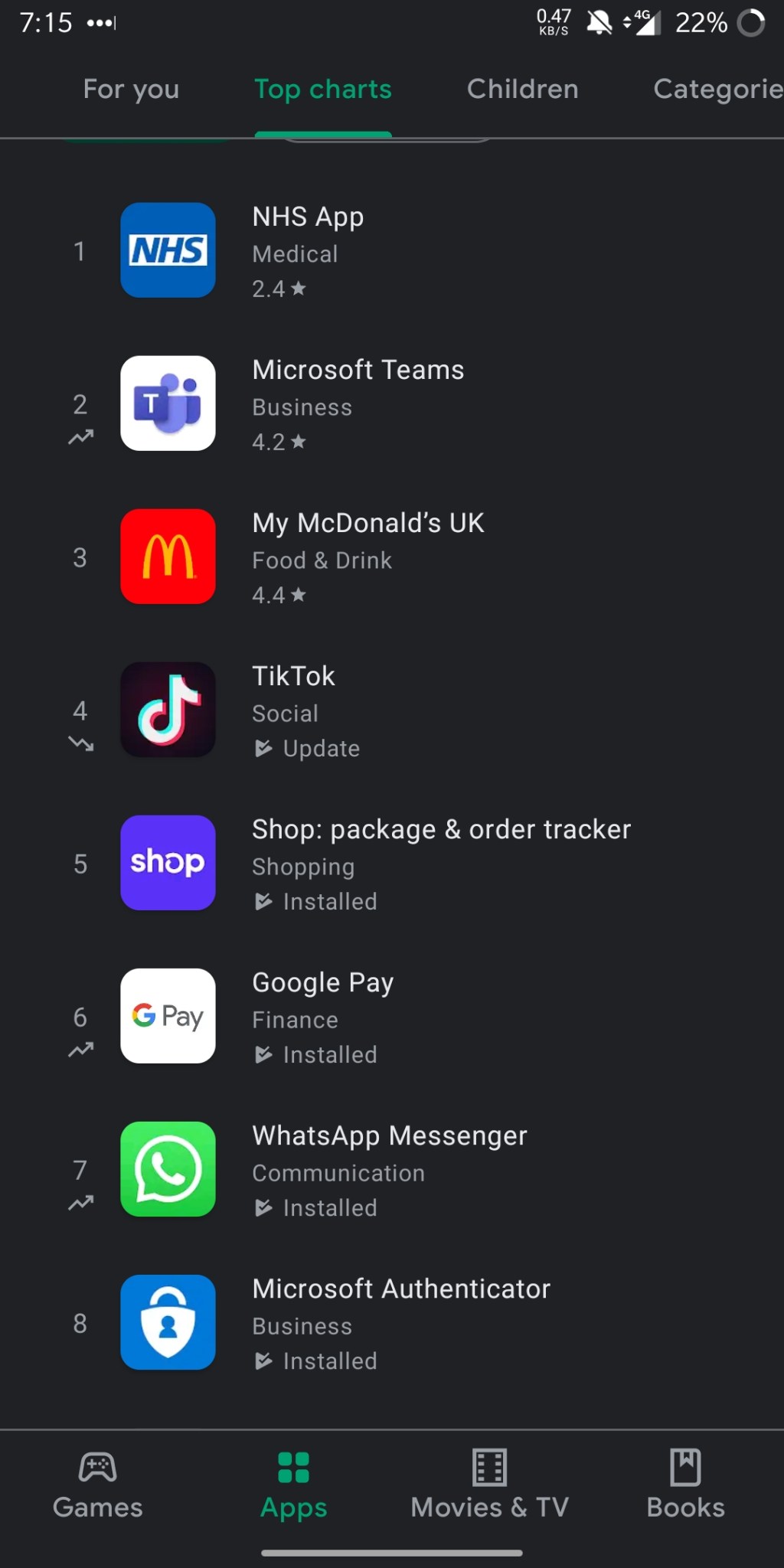Open TikTok from the chart list
Screen dimensions: 784x1568
[167, 710]
